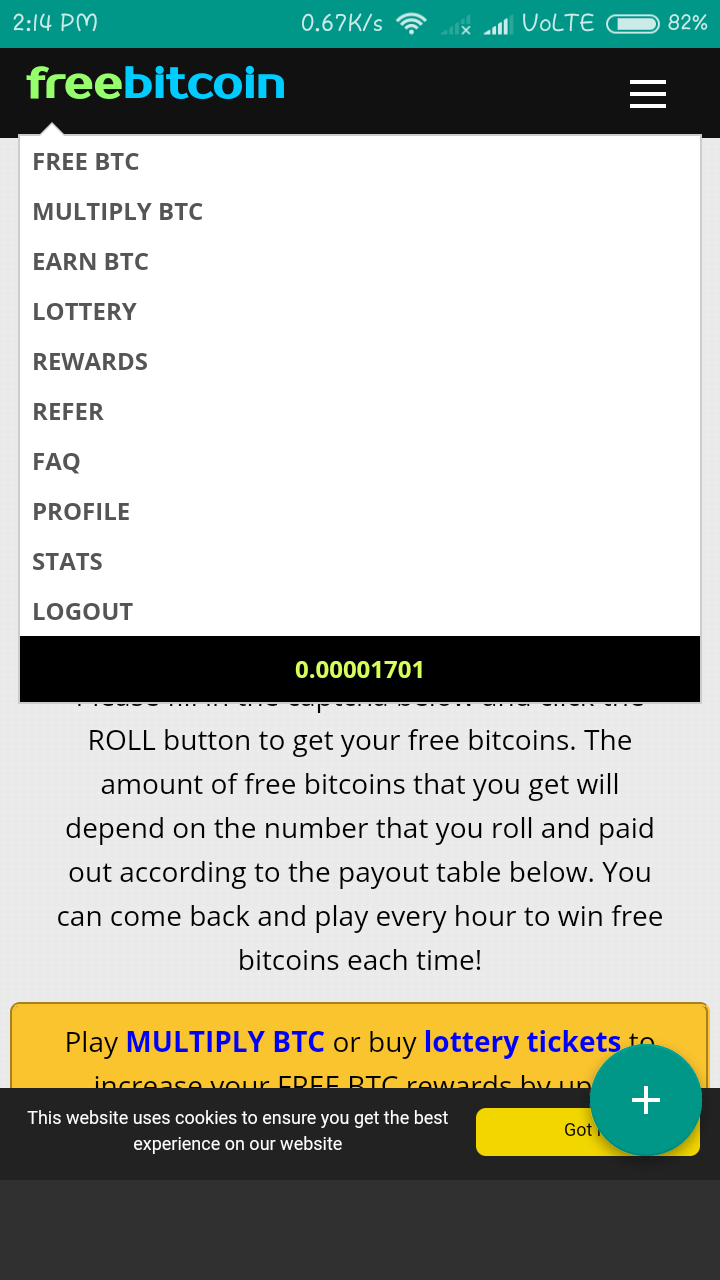The width and height of the screenshot is (720, 1280).
Task: Open the FREE BTC page
Action: 86,162
